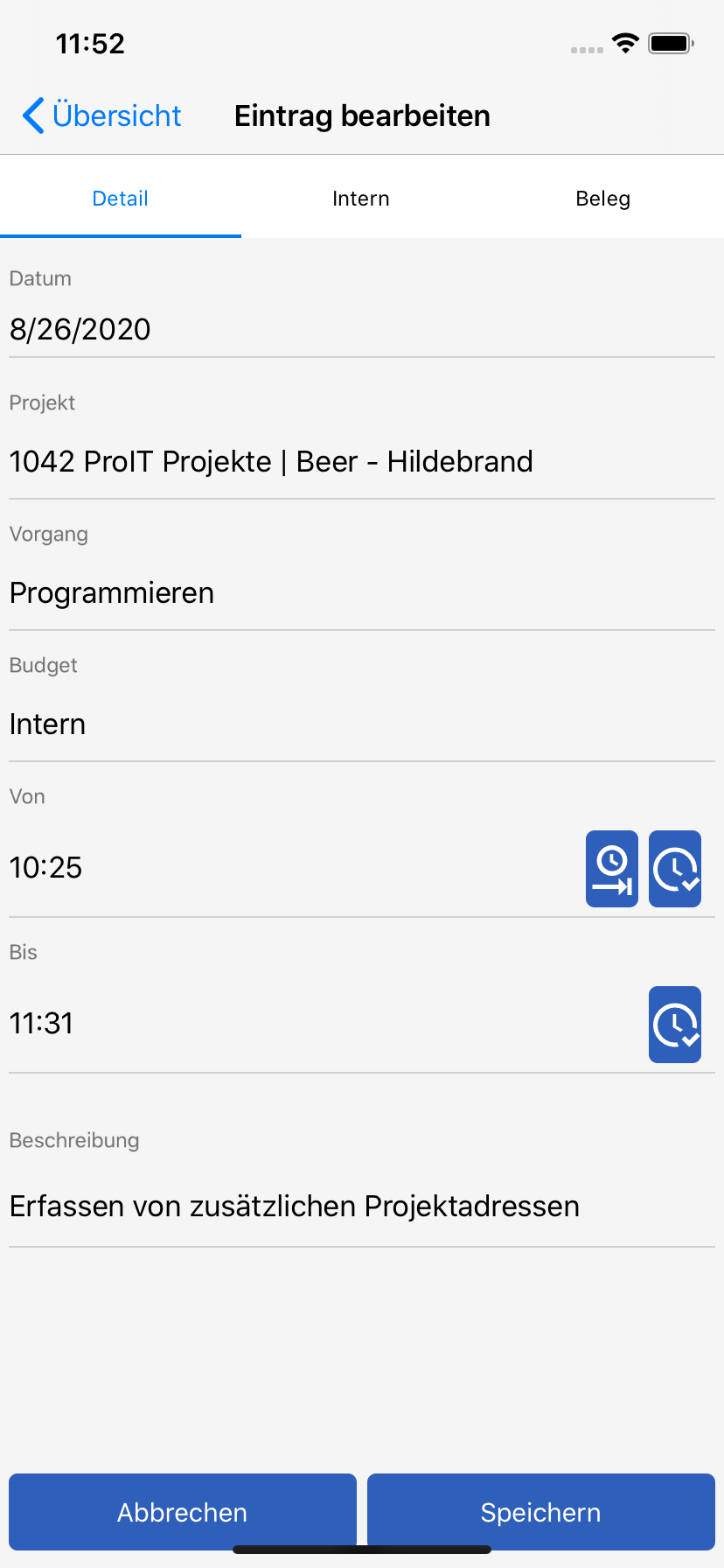Set current time using clock-checkmark icon for Von
This screenshot has height=1568, width=724.
674,868
